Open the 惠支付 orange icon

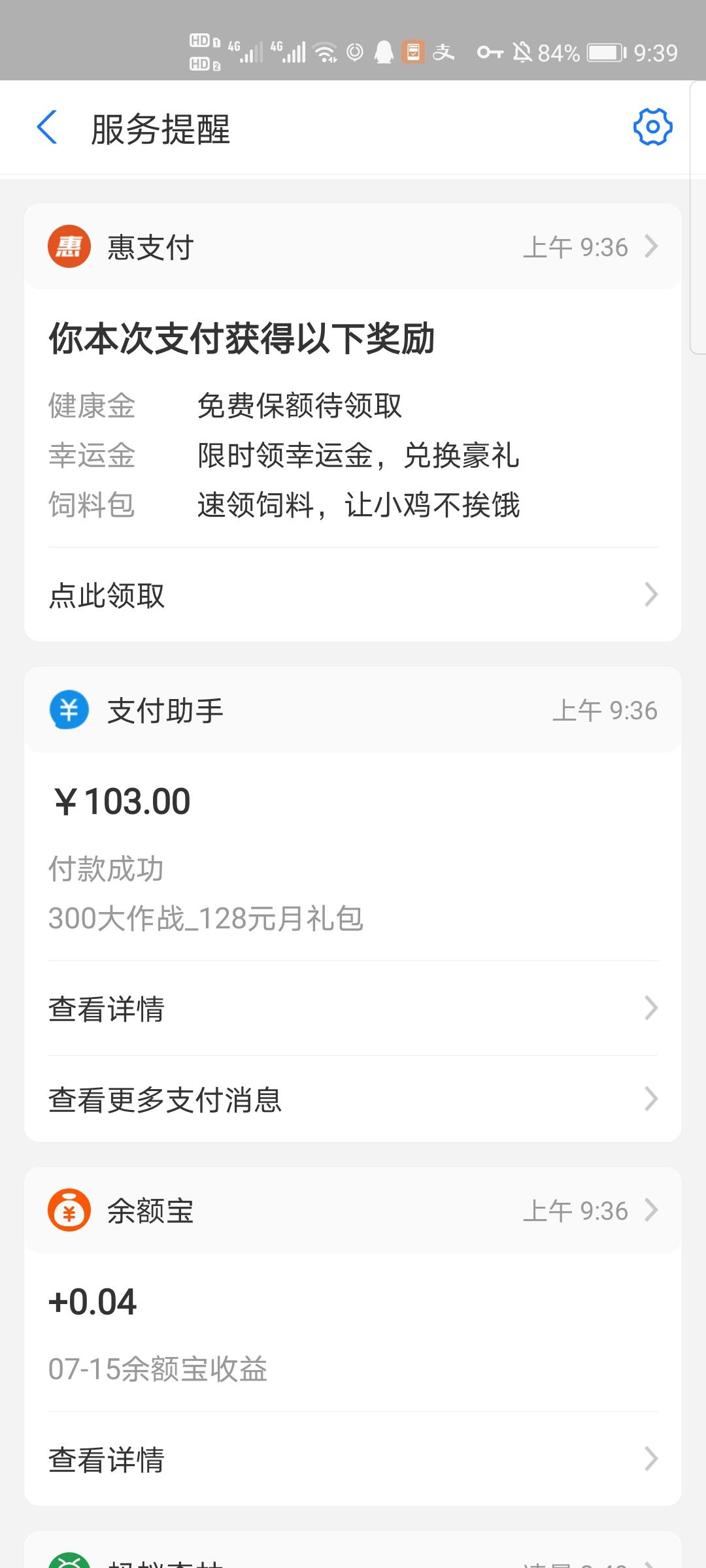point(70,247)
